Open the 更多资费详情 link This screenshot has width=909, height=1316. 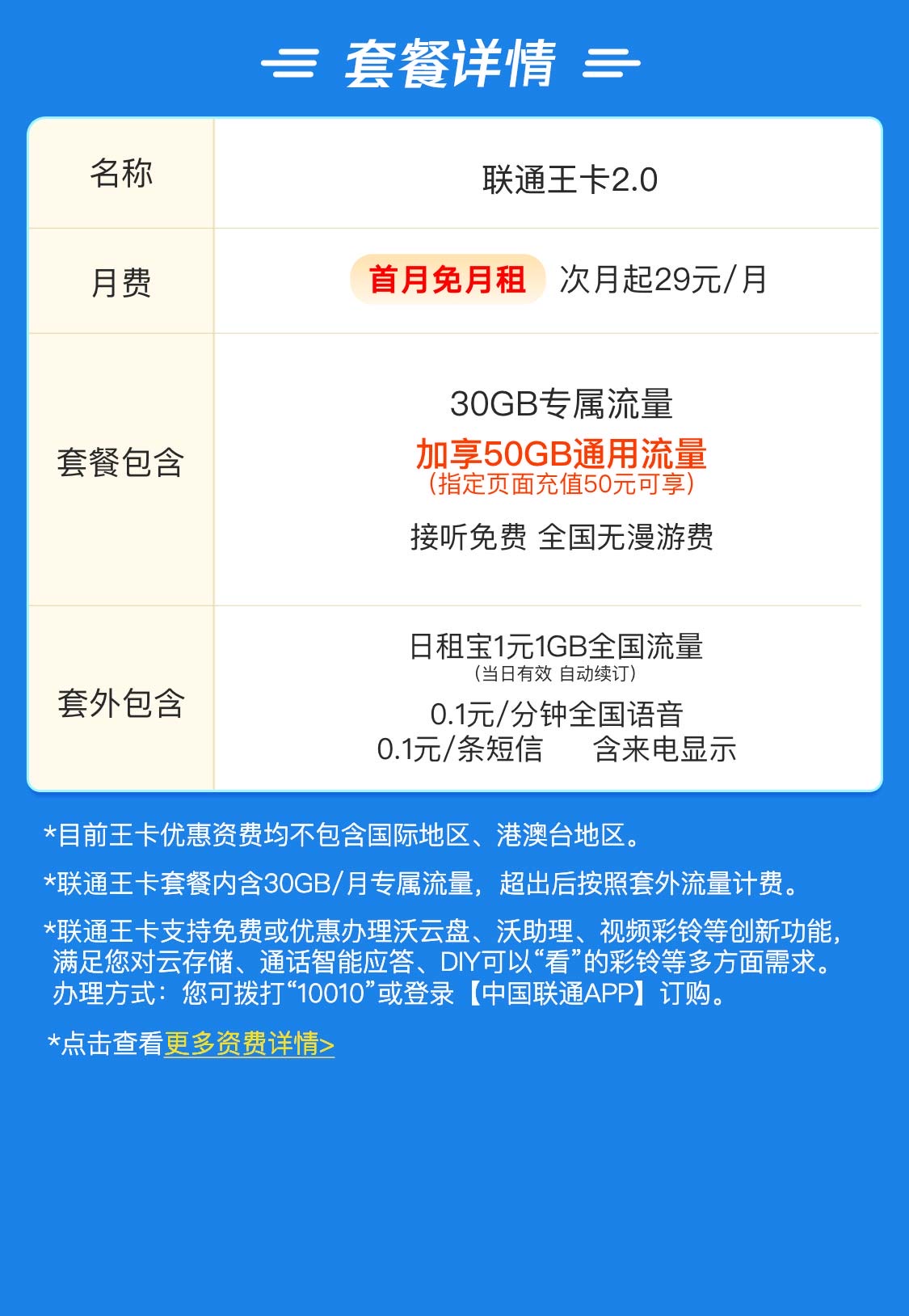coord(249,1044)
